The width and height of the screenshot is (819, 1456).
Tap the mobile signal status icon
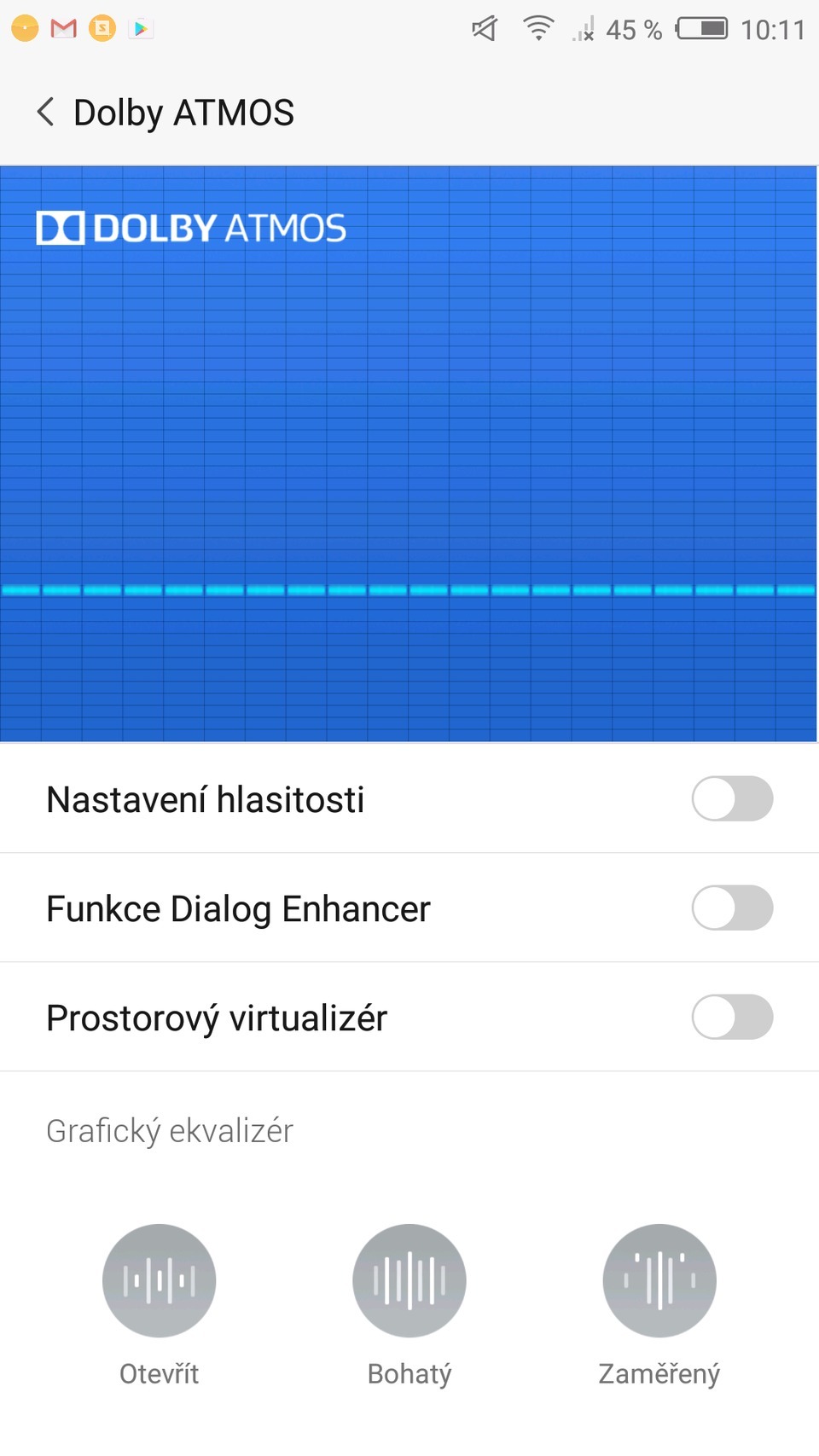click(x=583, y=30)
